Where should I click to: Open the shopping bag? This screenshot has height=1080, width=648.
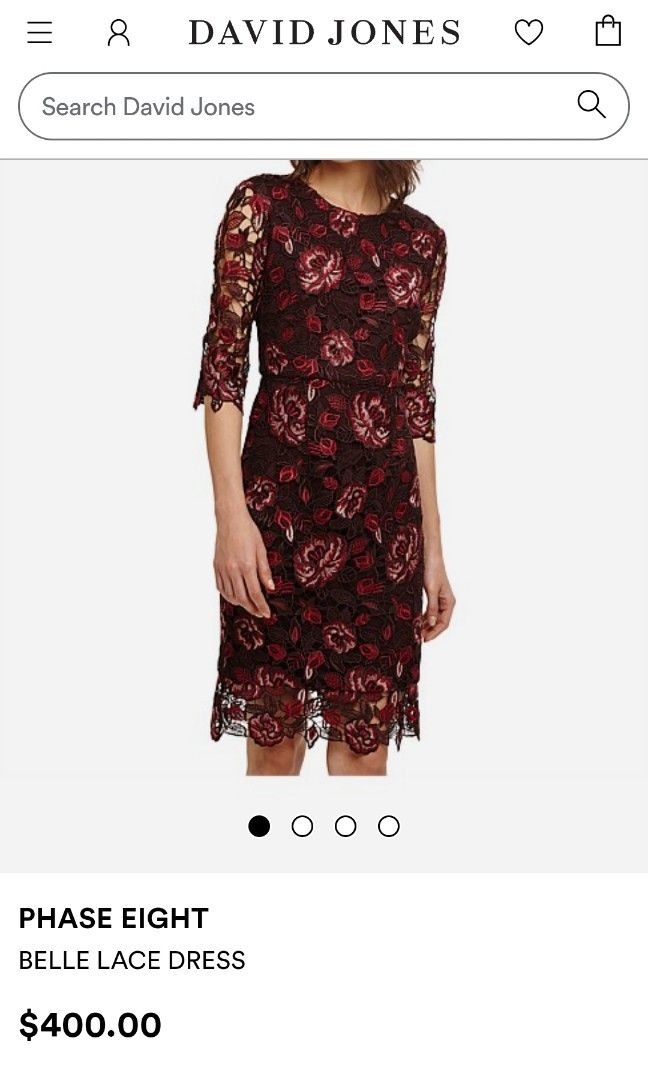pos(608,32)
